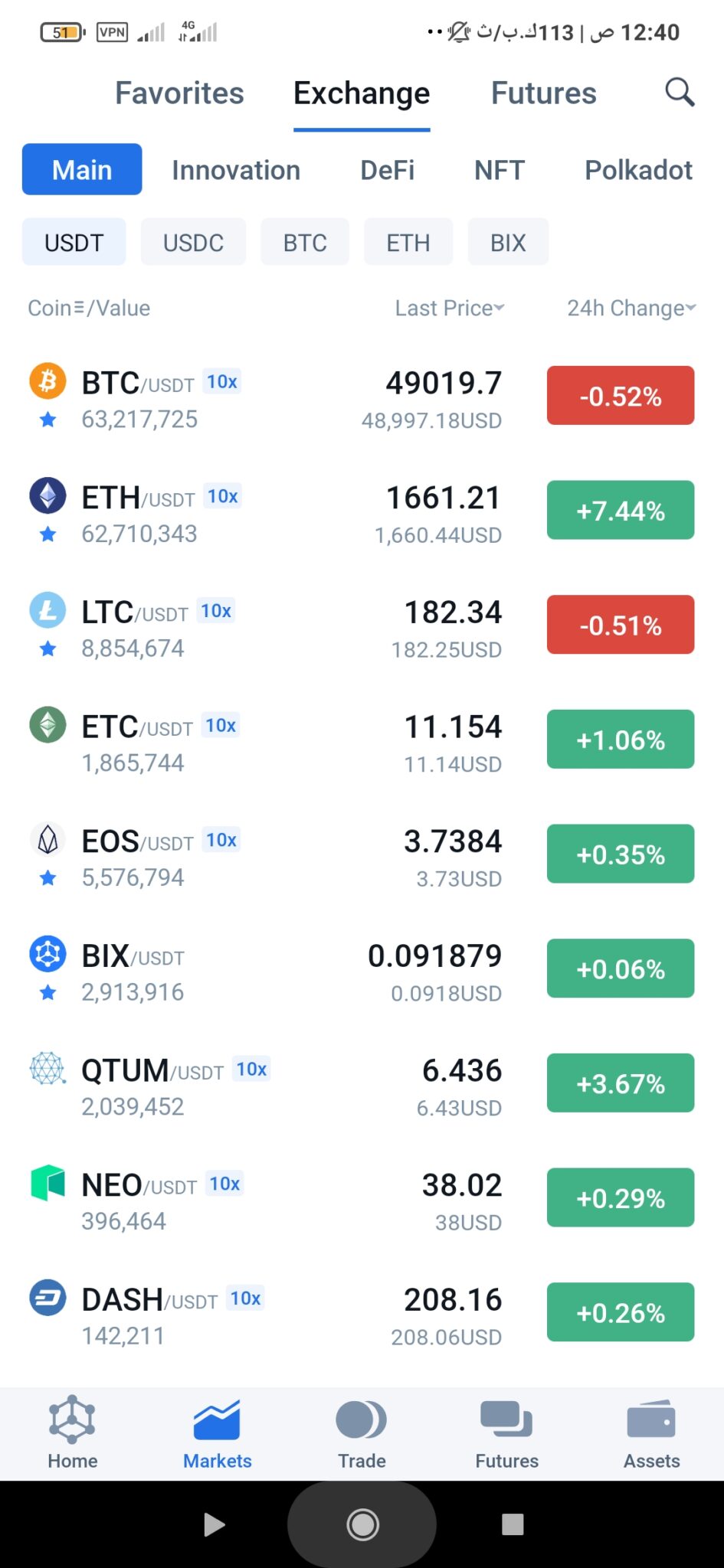
Task: Select the Innovation category
Action: 236,170
